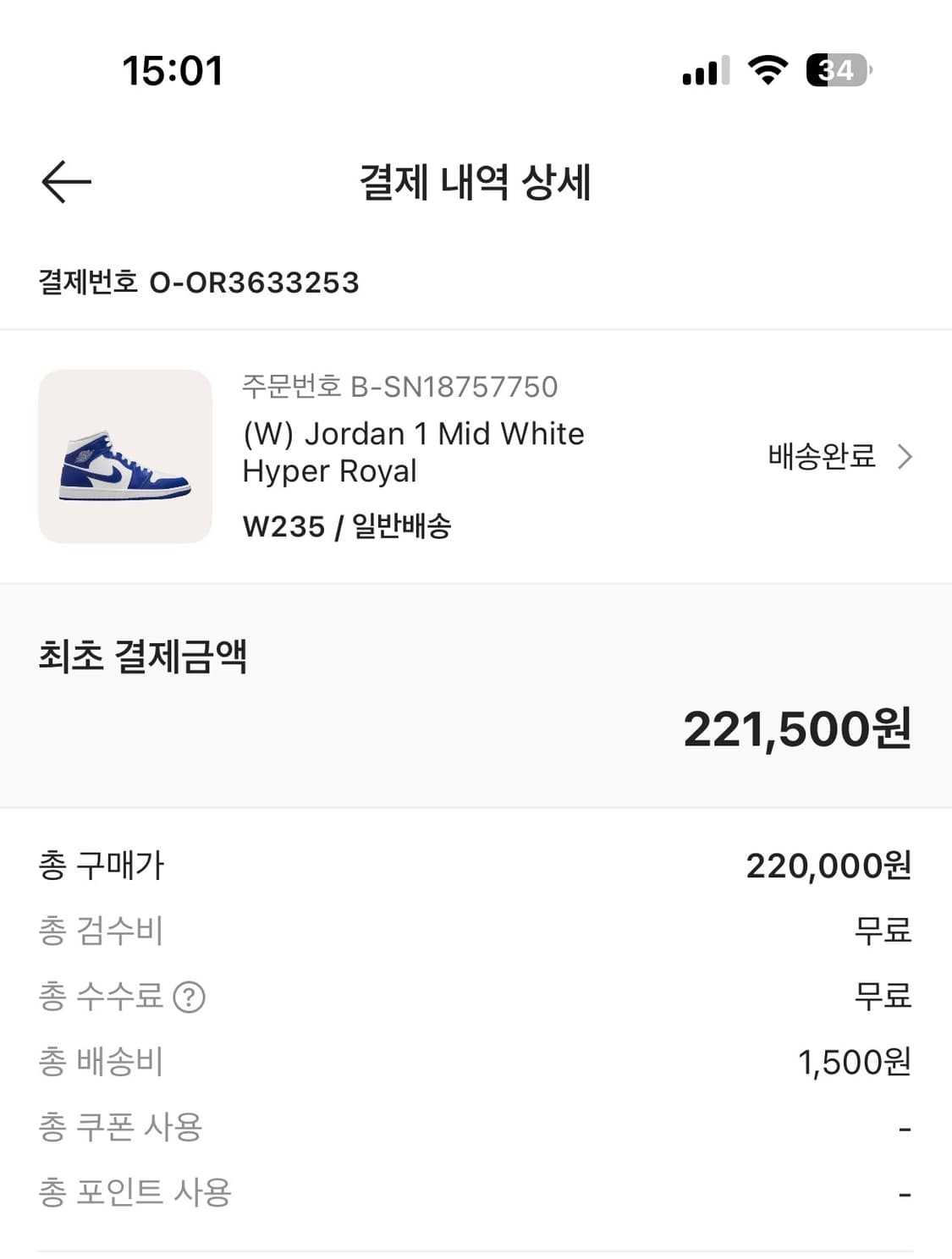Expand delivery details with the right arrow

906,457
